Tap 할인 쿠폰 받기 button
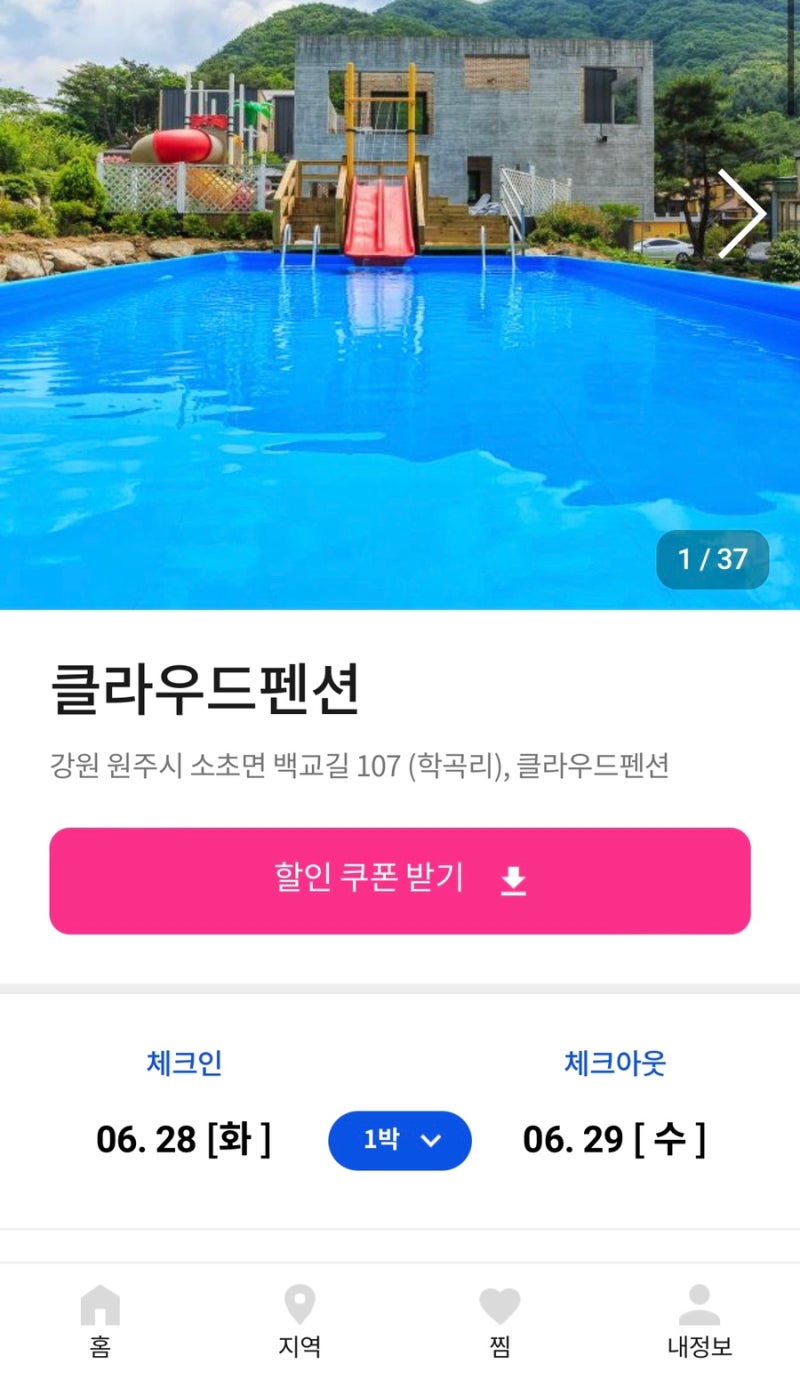Viewport: 800px width, 1380px height. click(400, 880)
